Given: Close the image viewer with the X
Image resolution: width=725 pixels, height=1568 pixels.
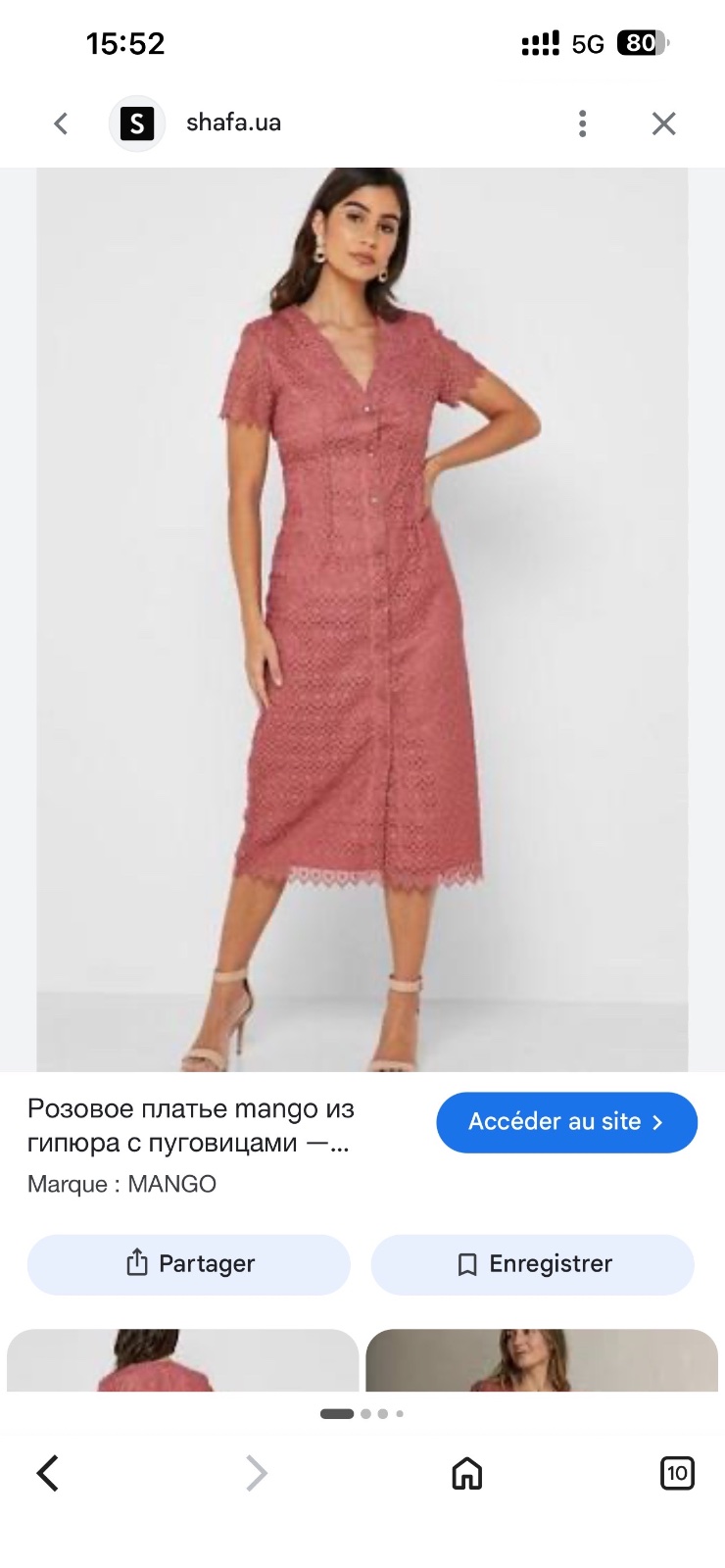Looking at the screenshot, I should click(664, 123).
